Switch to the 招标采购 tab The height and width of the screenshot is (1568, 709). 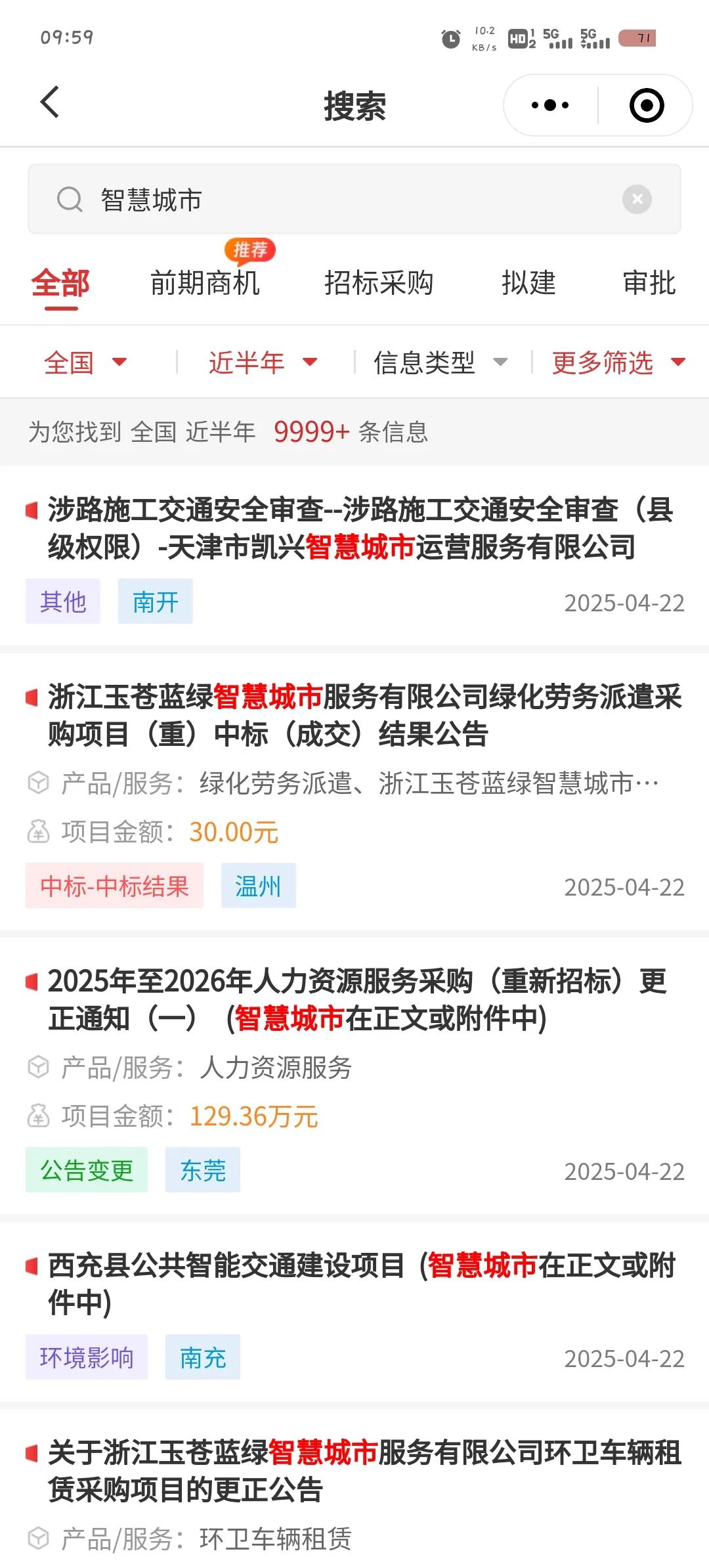[x=379, y=284]
